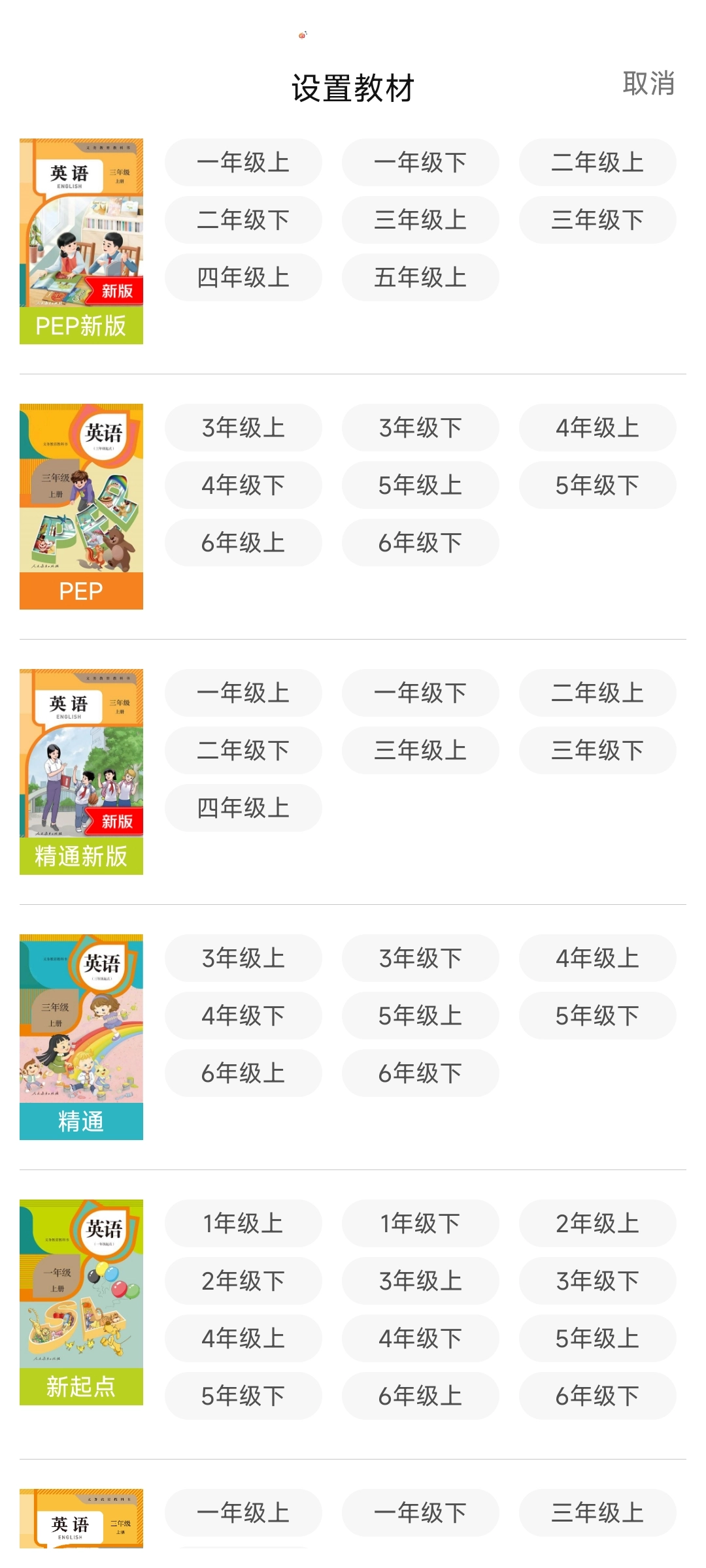The width and height of the screenshot is (706, 1568).
Task: Choose 五年级上 under PEP新版
Action: tap(420, 277)
